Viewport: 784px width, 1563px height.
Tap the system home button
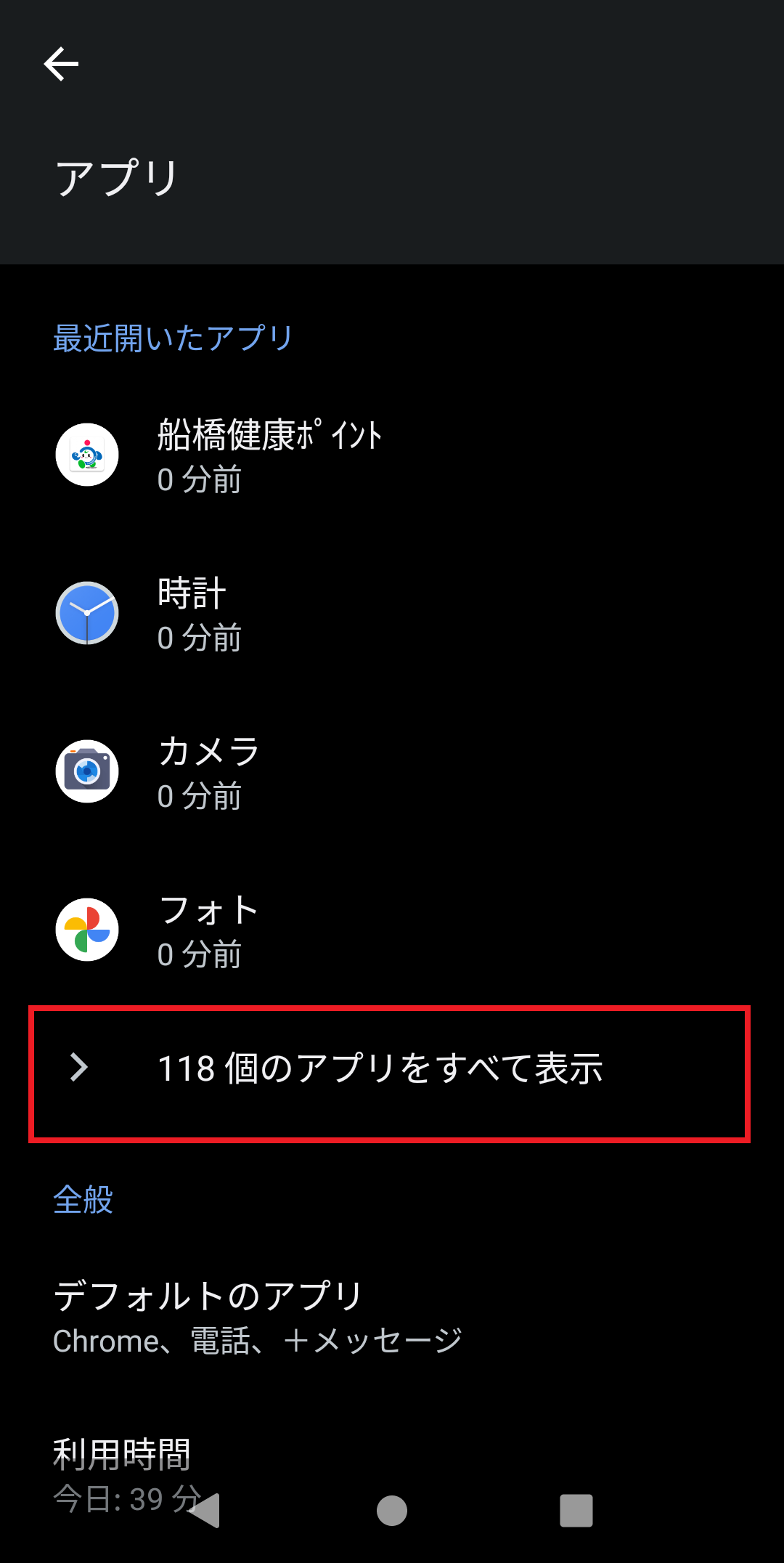[x=392, y=1511]
